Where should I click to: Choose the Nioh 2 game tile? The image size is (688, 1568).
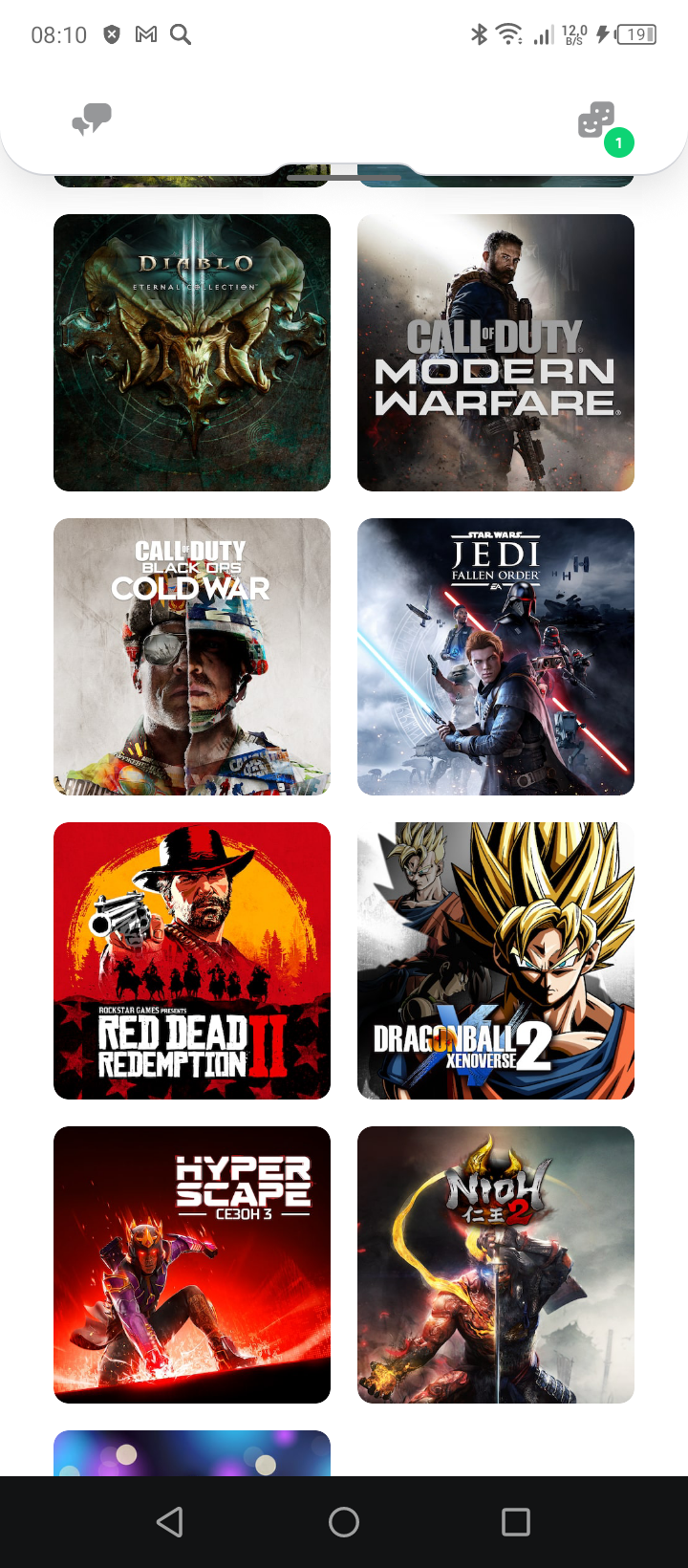pos(496,1265)
